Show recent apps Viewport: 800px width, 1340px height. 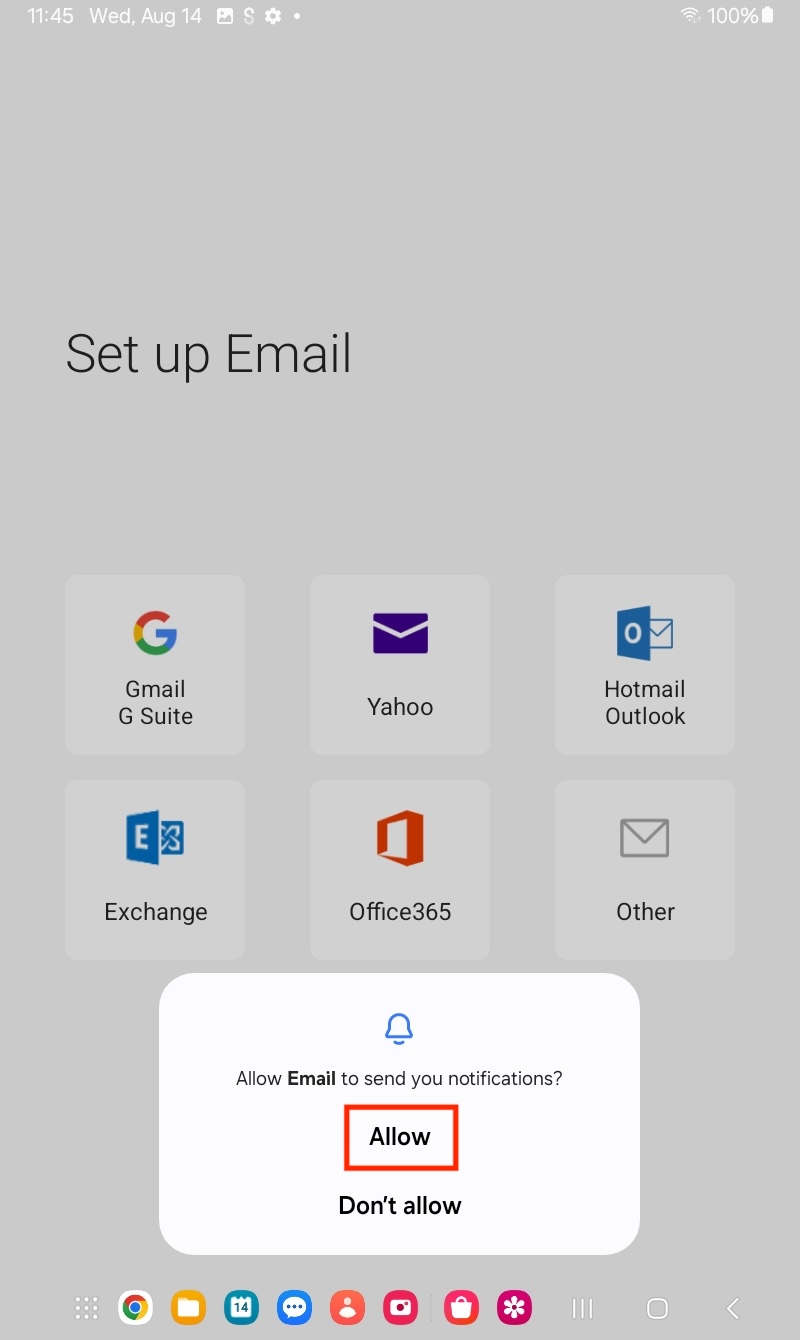pyautogui.click(x=582, y=1308)
